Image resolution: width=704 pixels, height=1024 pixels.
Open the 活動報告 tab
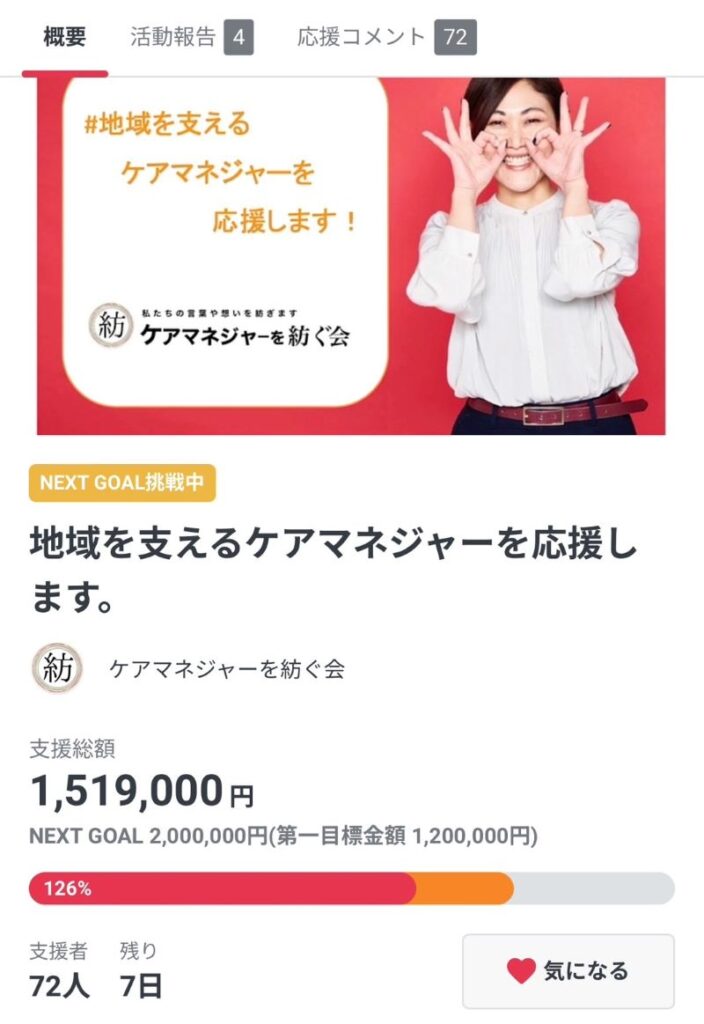pyautogui.click(x=190, y=38)
